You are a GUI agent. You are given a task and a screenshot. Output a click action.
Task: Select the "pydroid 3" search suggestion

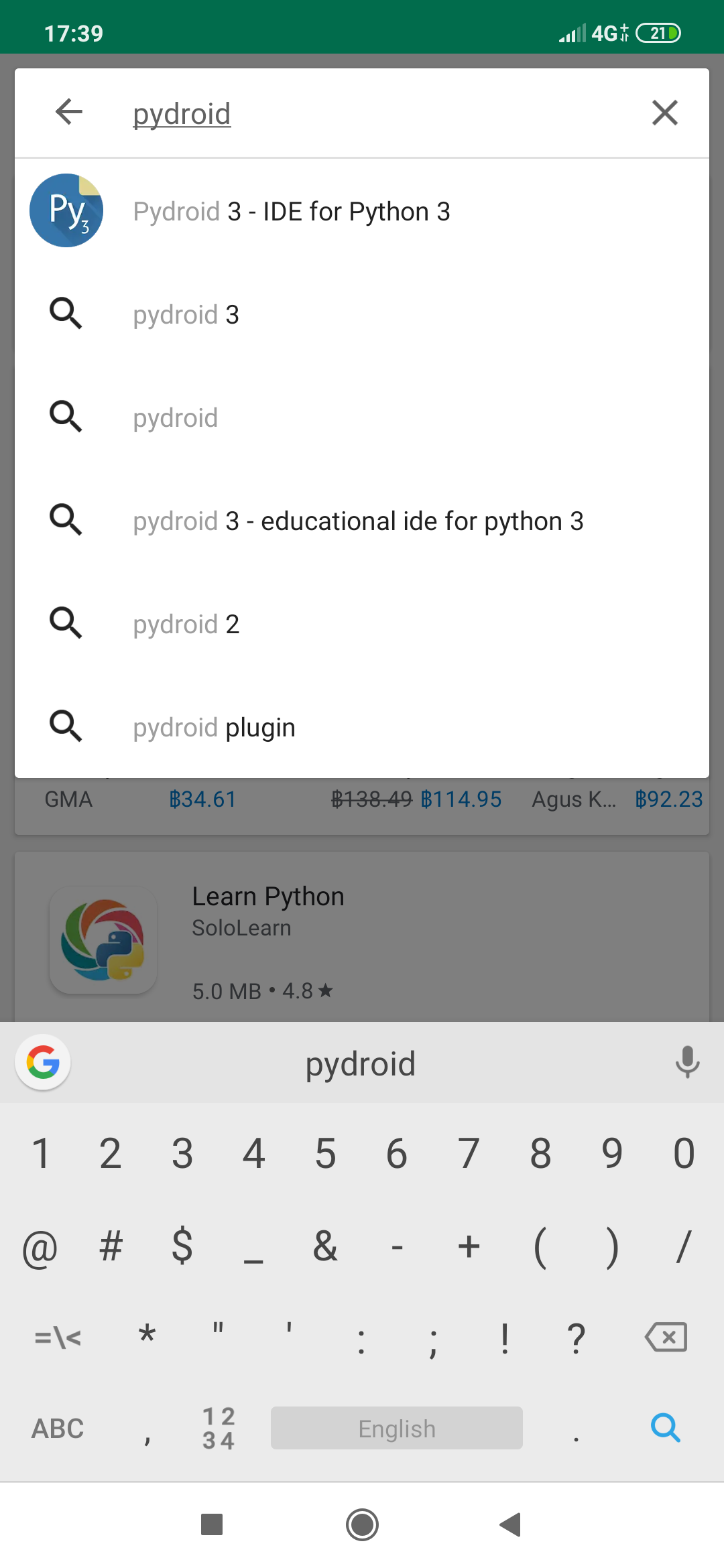[186, 315]
